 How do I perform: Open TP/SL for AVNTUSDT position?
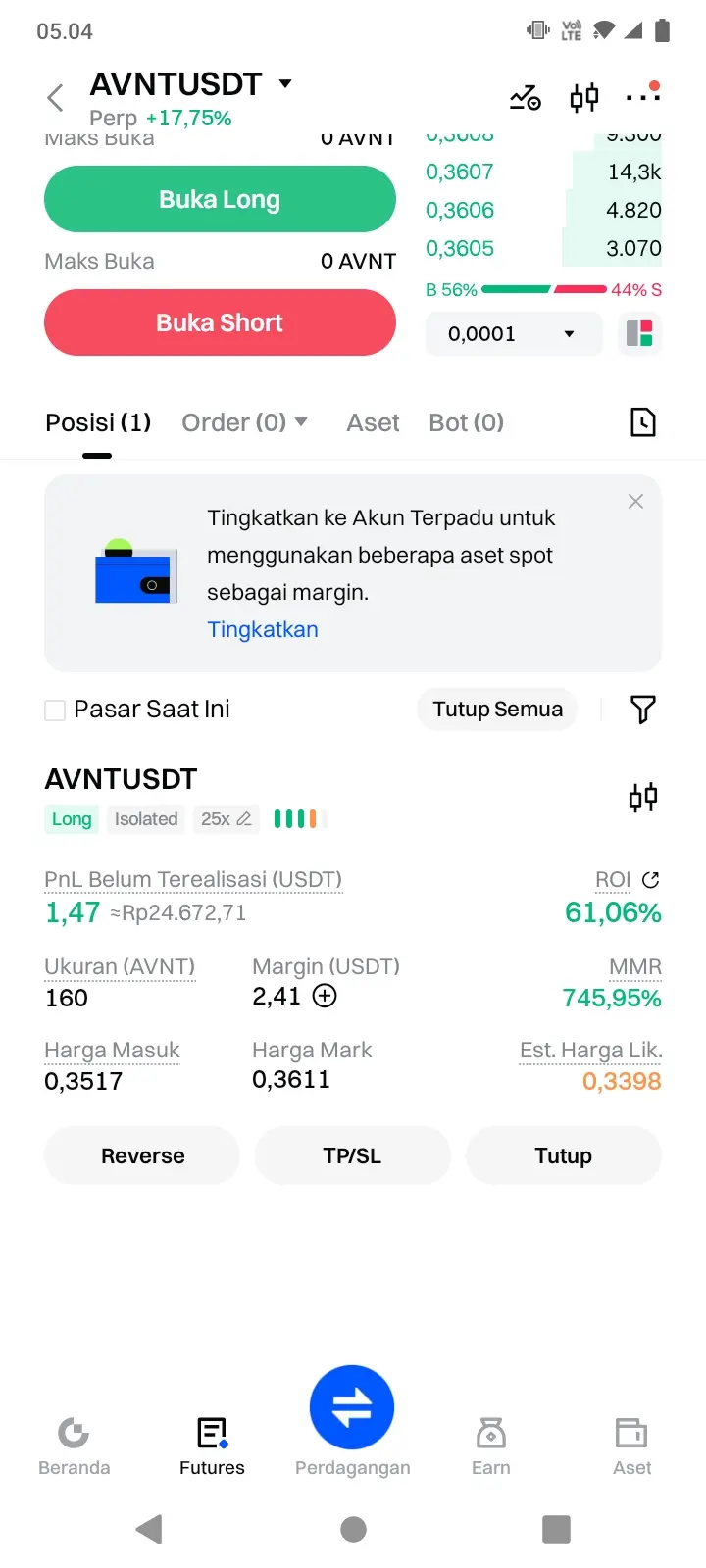[352, 1155]
